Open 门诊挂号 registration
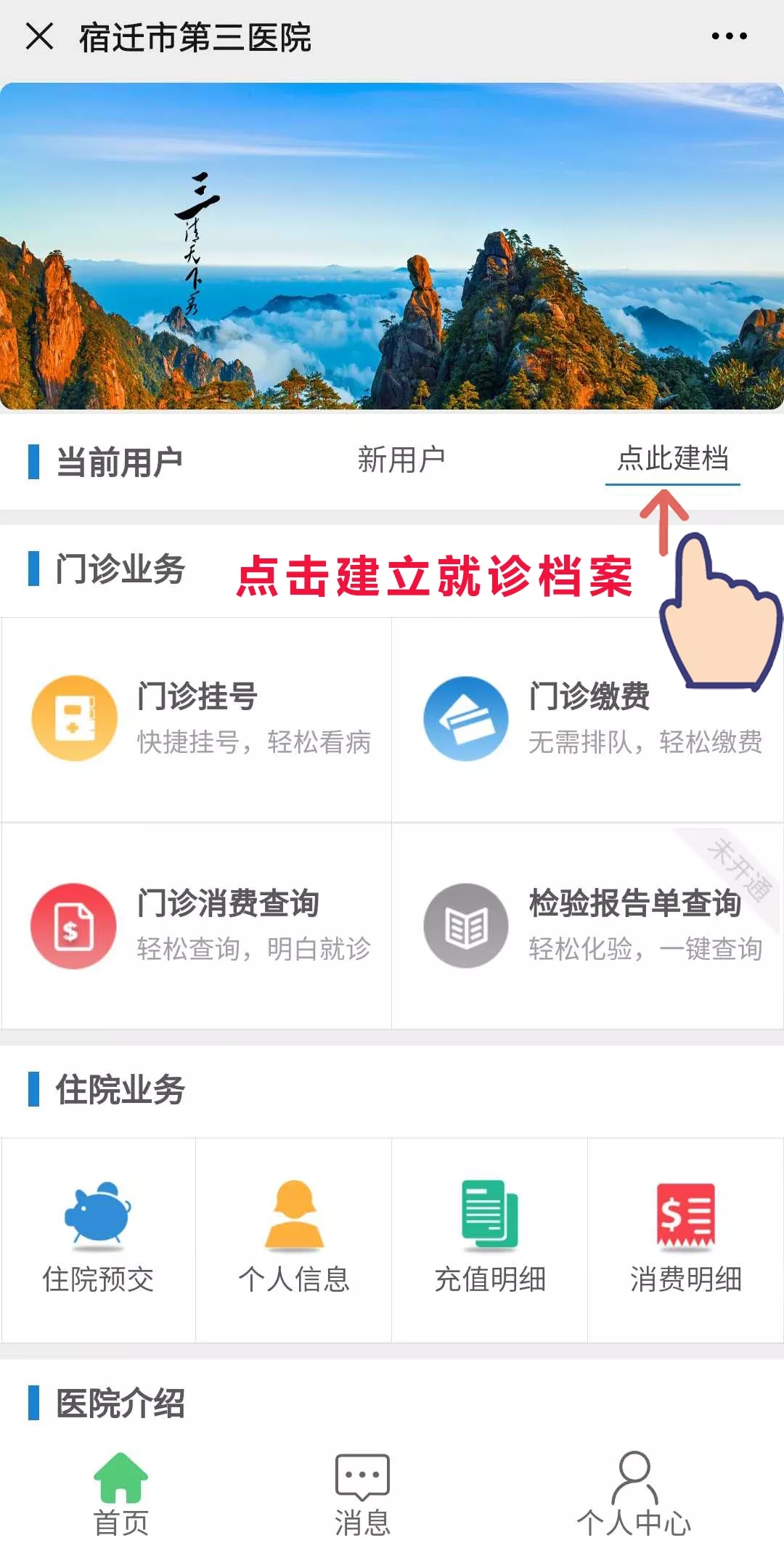 [x=197, y=719]
